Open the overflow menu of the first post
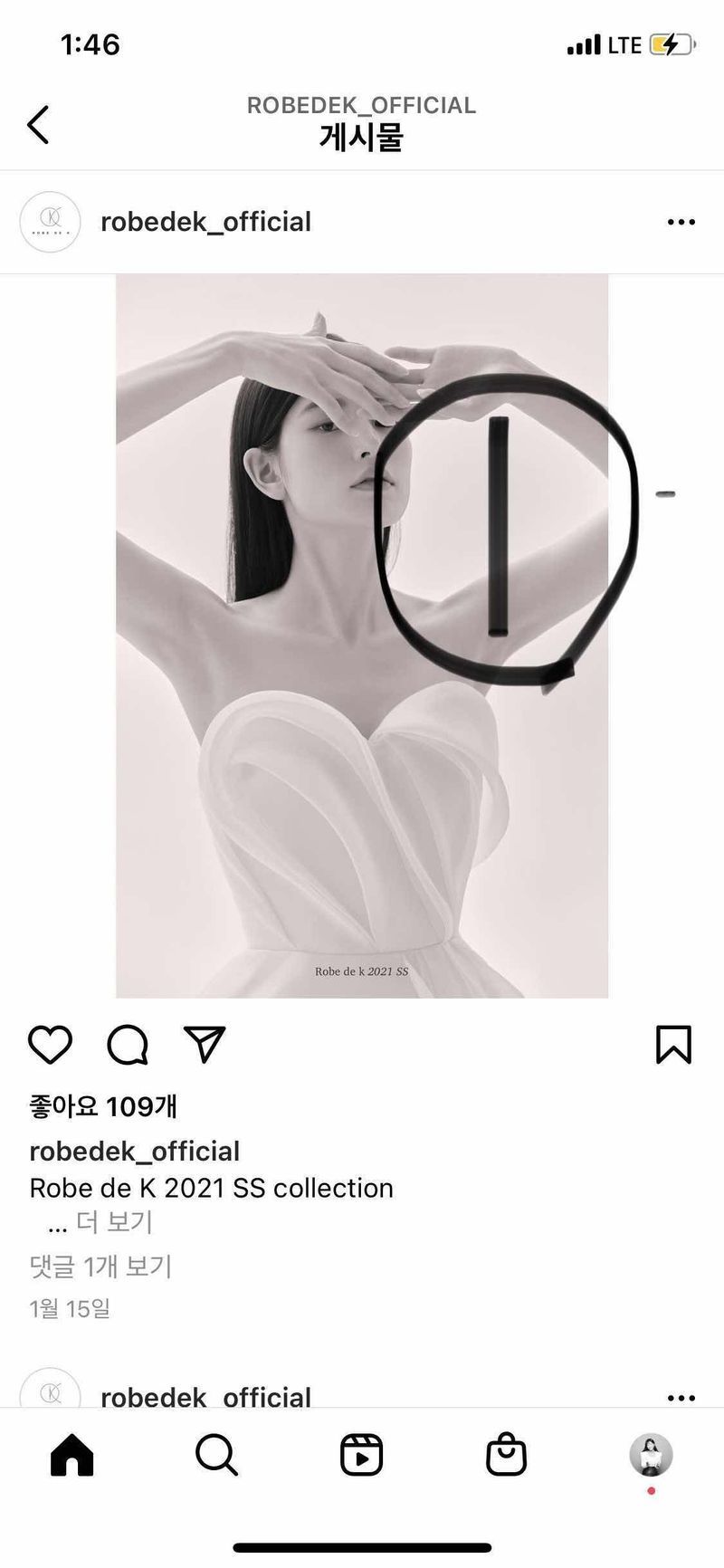 681,222
